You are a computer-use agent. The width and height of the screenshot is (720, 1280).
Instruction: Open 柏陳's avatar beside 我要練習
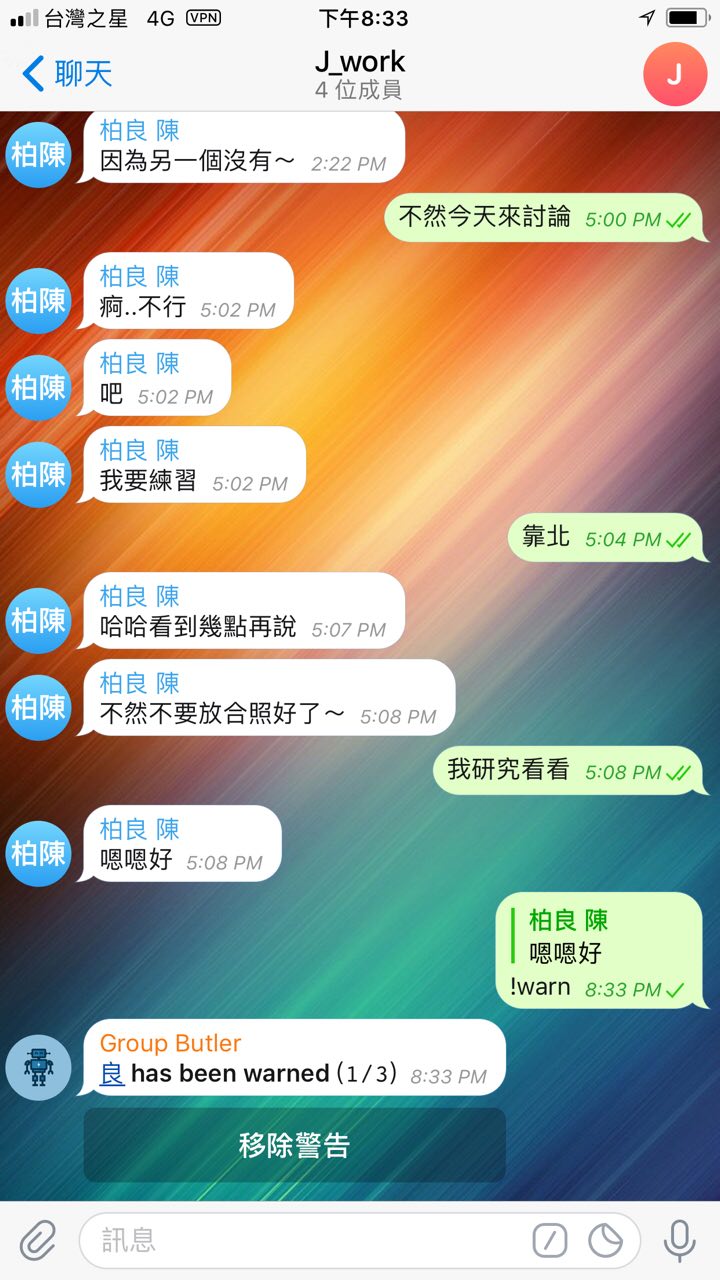[x=38, y=474]
